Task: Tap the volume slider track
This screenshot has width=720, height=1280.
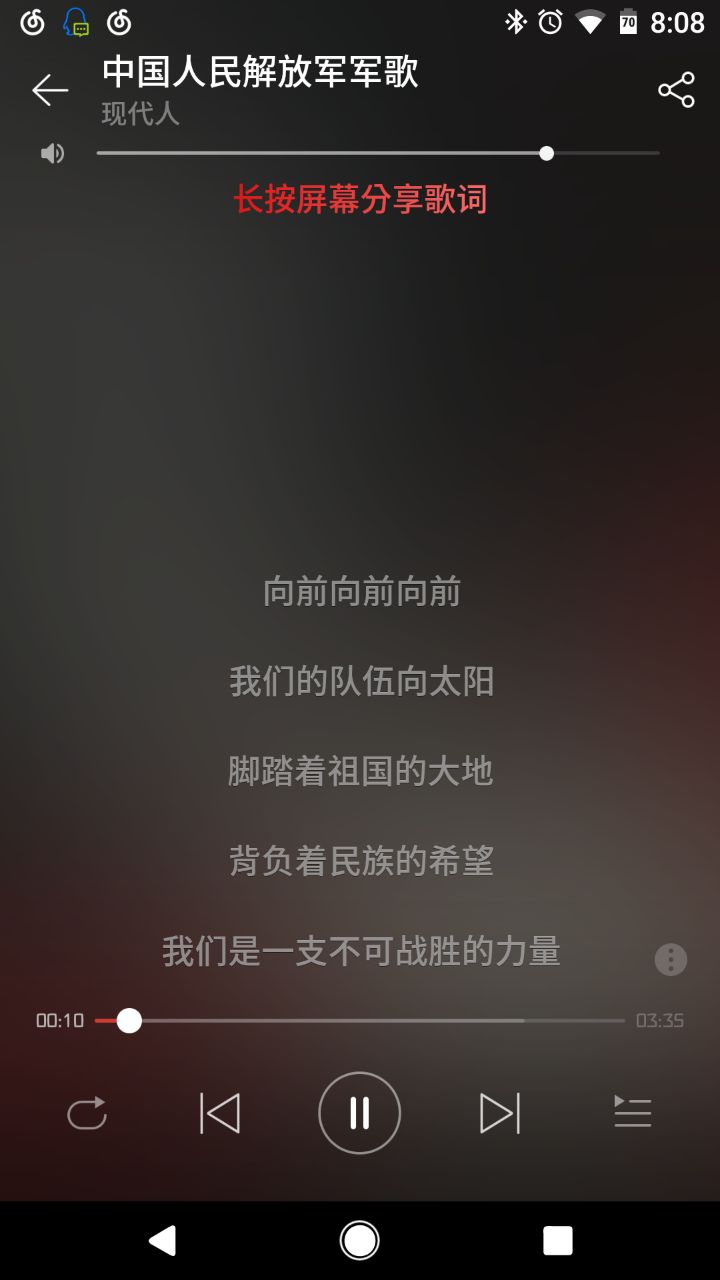Action: pyautogui.click(x=377, y=153)
